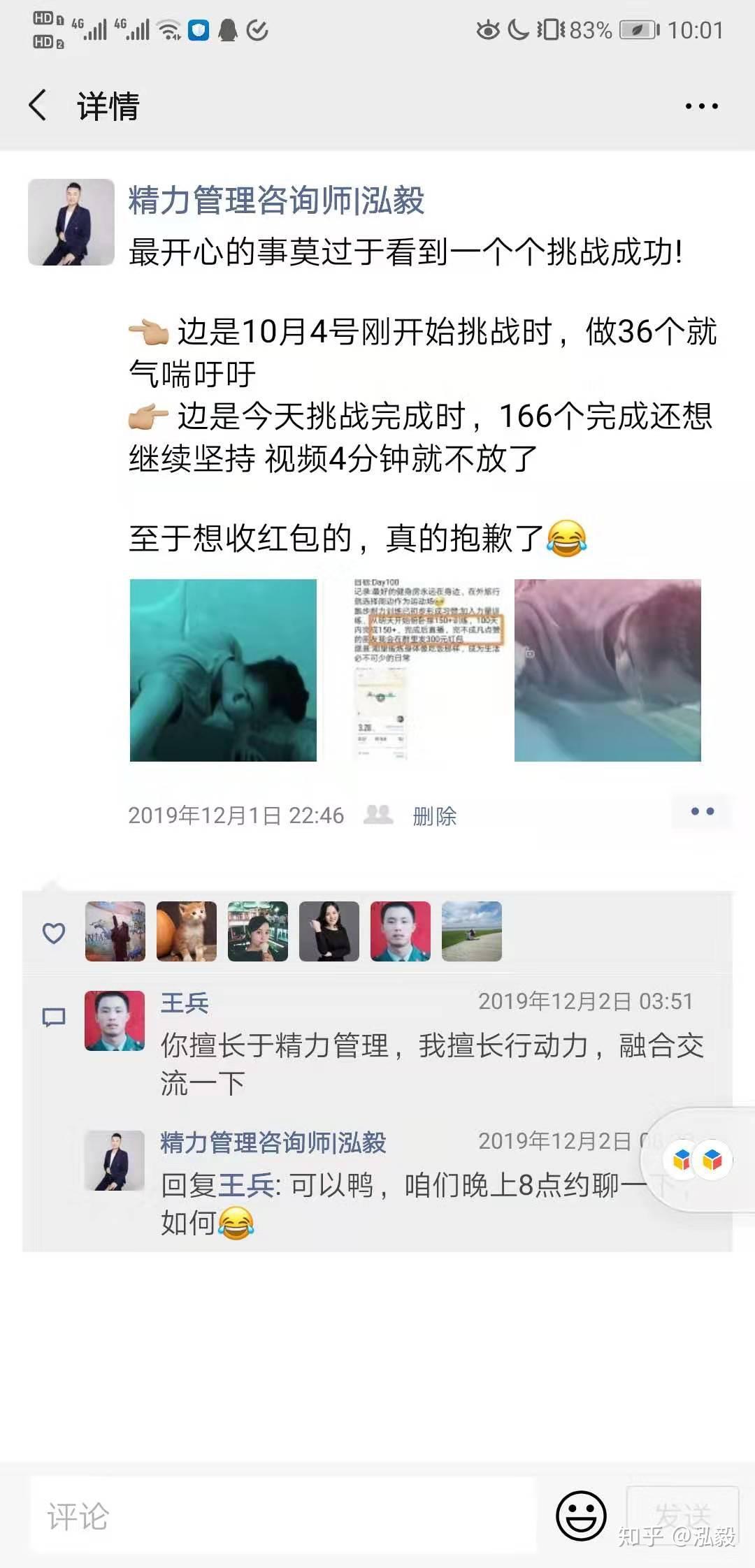Open 王兵's profile from his comment name

(185, 1003)
